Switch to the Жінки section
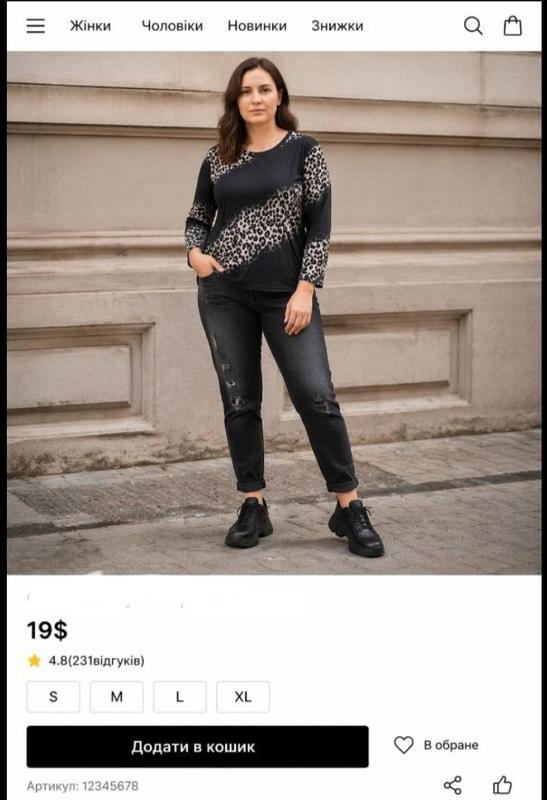547x800 pixels. point(90,26)
